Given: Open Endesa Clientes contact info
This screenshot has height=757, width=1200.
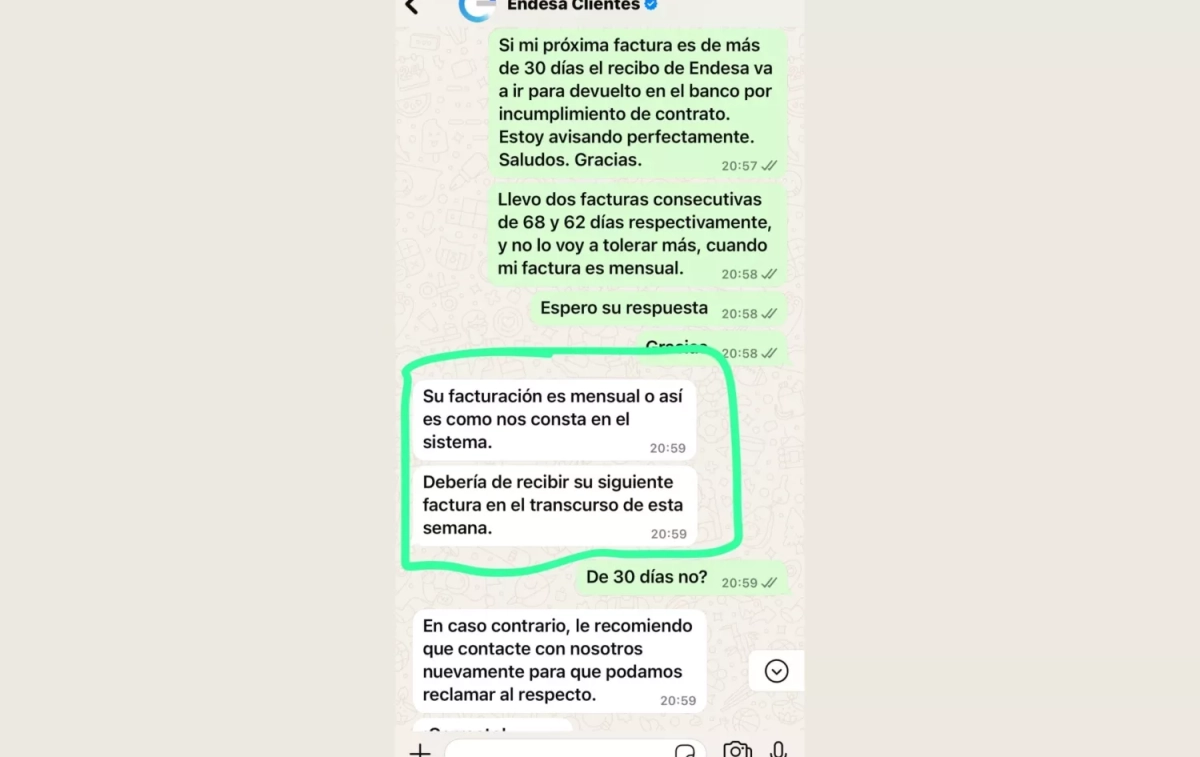Looking at the screenshot, I should point(573,6).
